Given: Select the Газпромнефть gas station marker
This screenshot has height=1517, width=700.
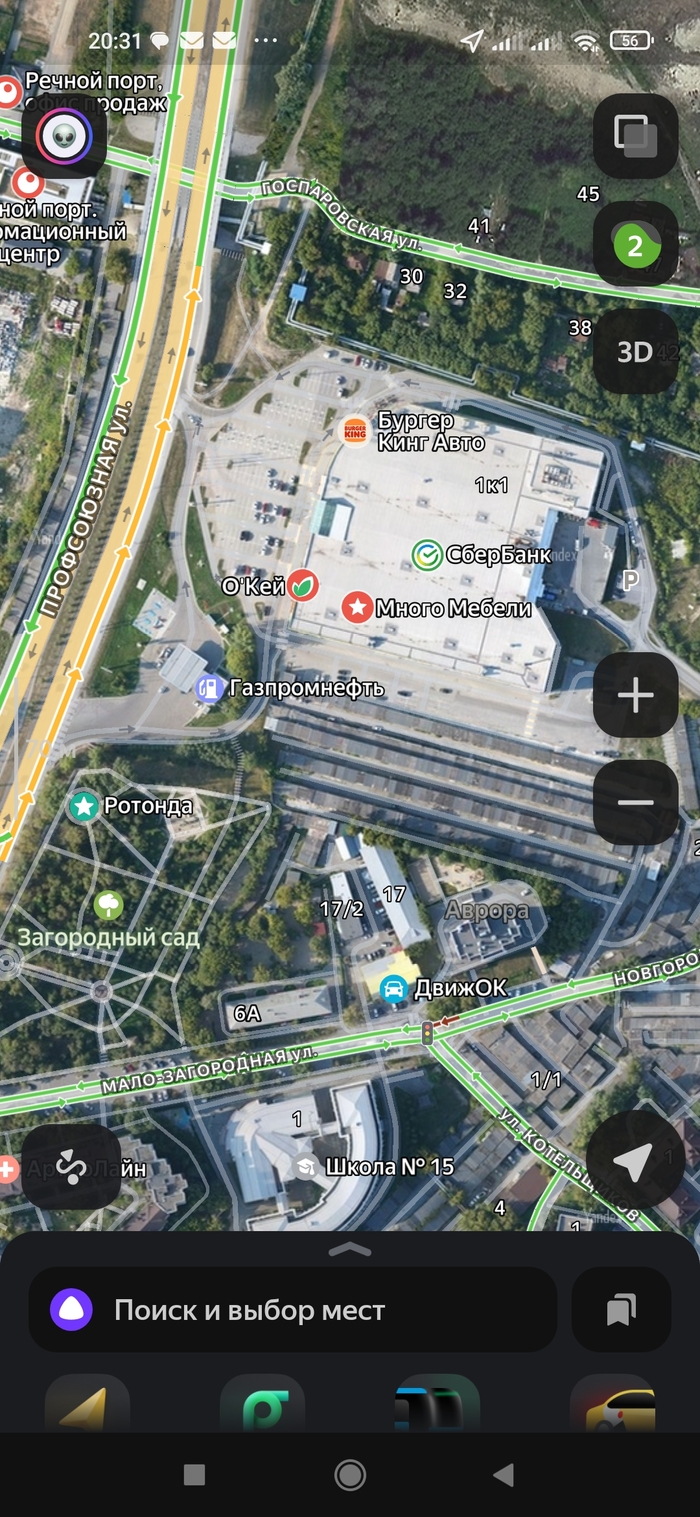Looking at the screenshot, I should 209,688.
